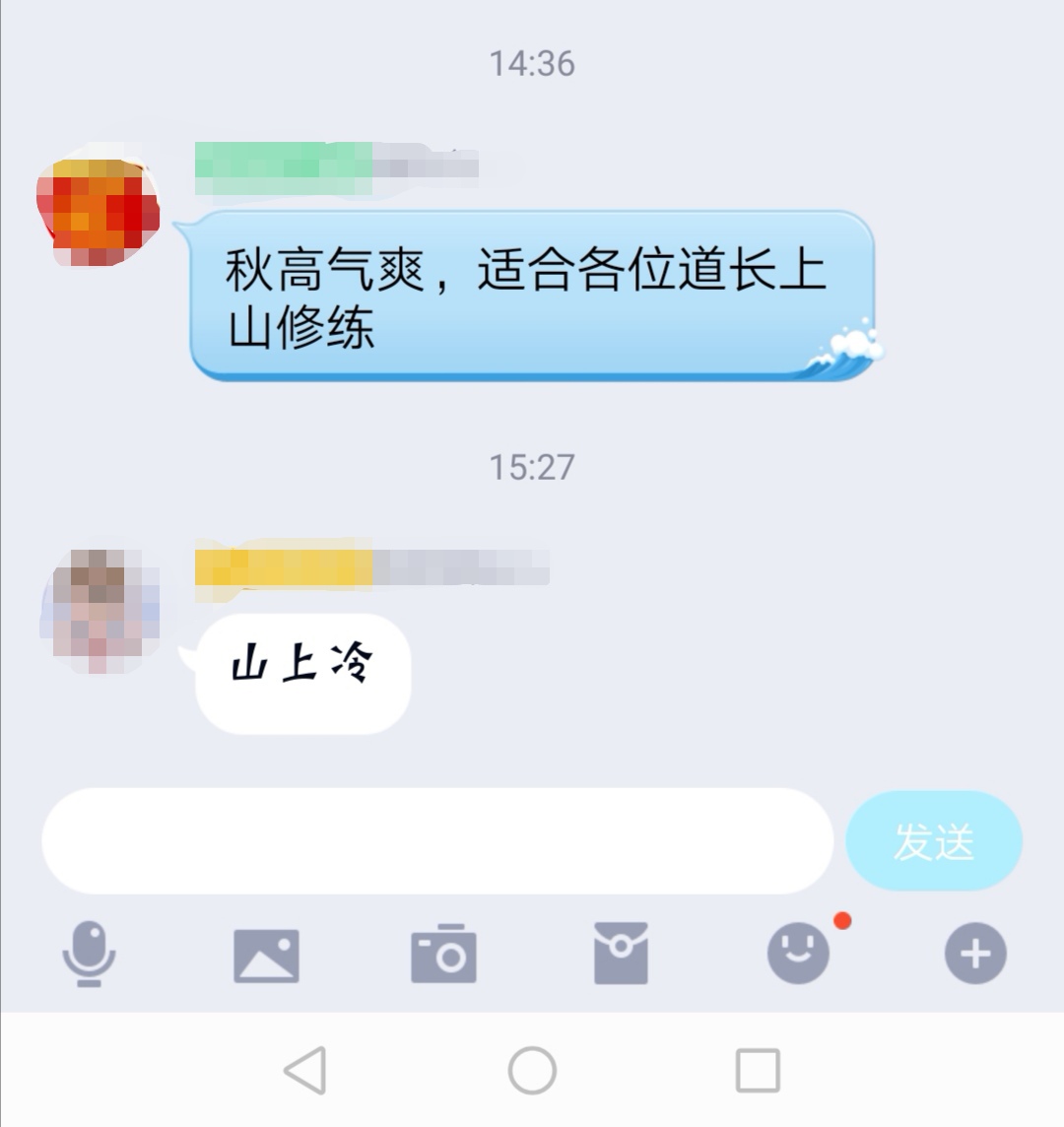This screenshot has height=1127, width=1064.
Task: Tap the 发送 send button
Action: pyautogui.click(x=933, y=841)
